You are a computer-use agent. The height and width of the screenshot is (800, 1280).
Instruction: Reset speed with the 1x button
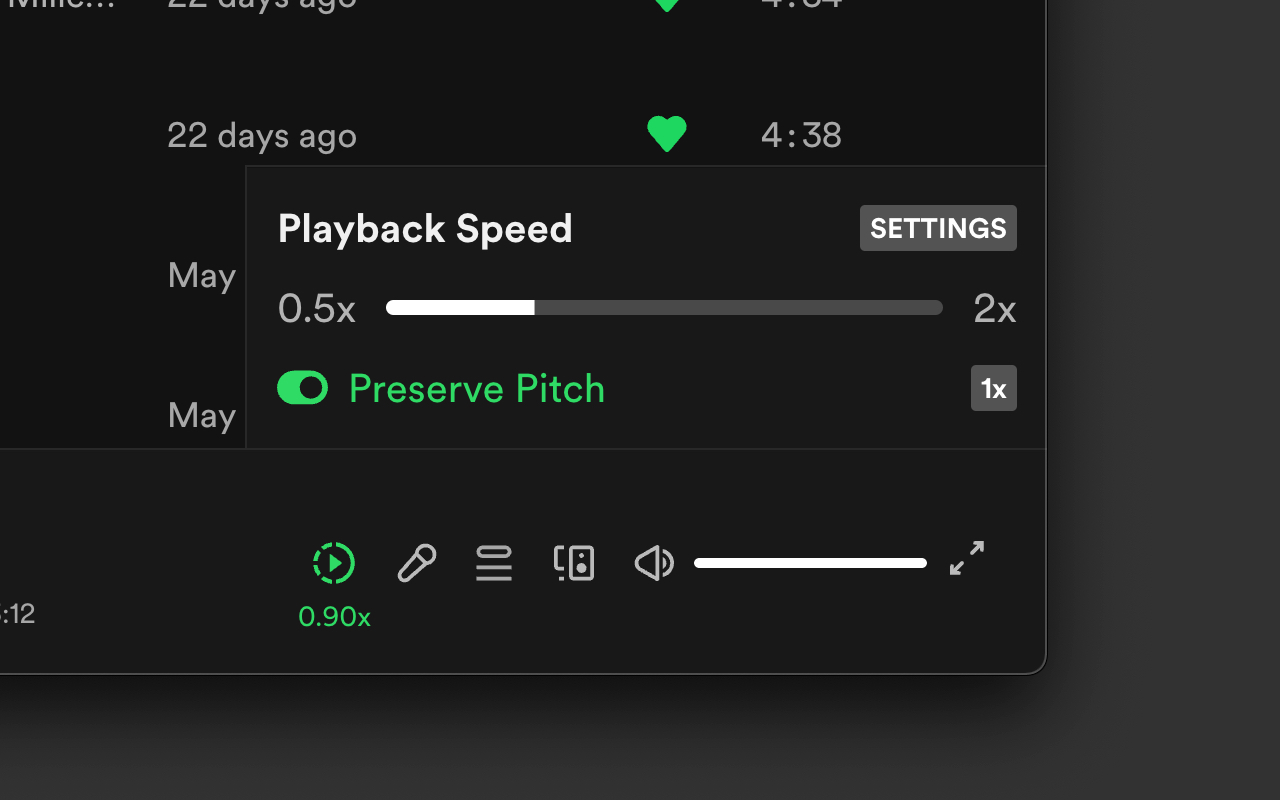click(x=993, y=388)
